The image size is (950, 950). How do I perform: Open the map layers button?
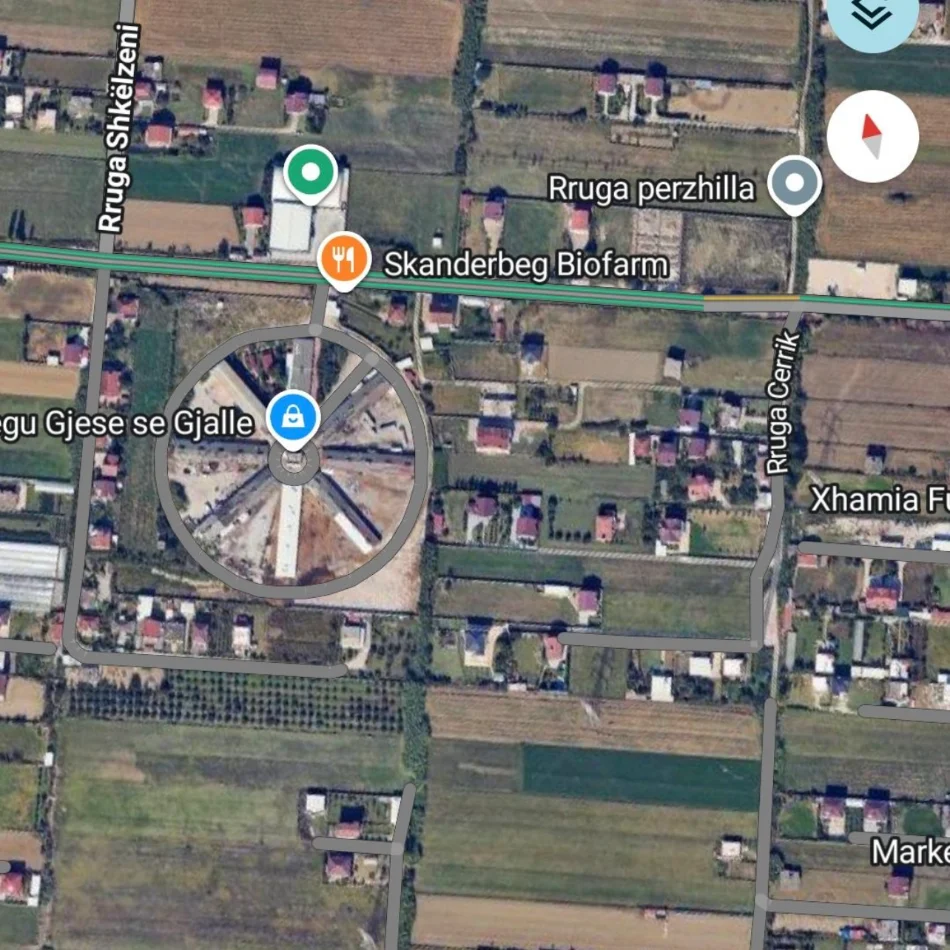click(x=872, y=14)
